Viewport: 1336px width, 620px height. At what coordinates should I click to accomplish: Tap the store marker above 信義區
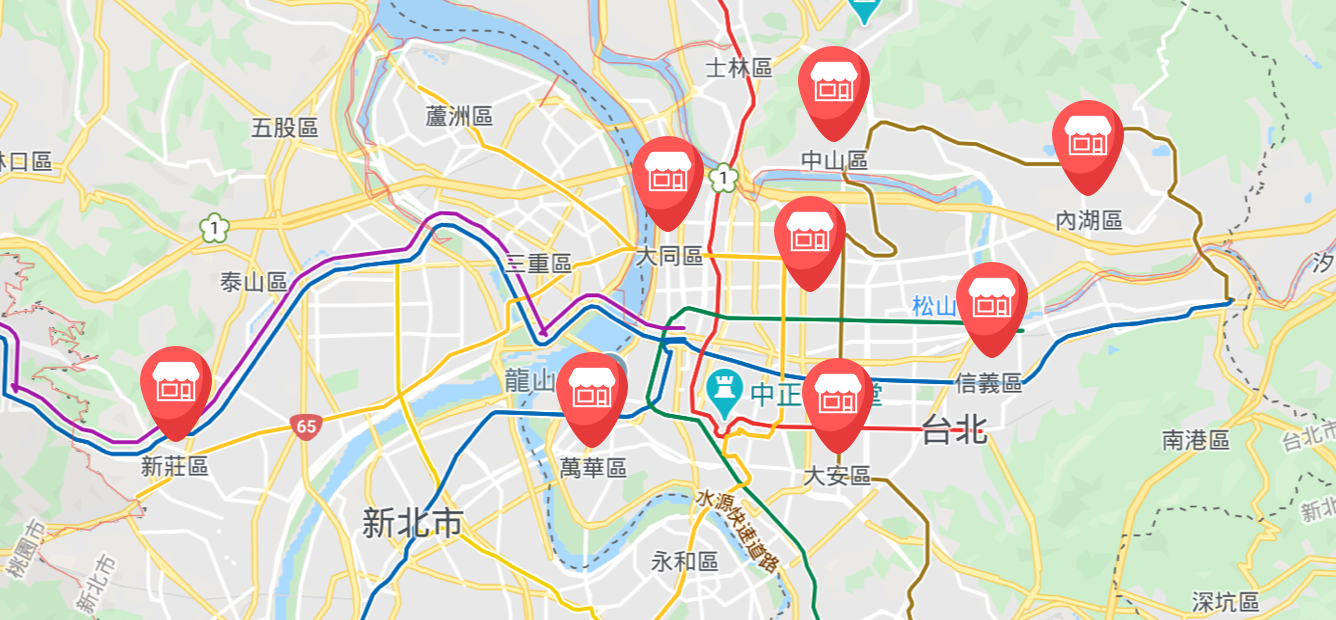pyautogui.click(x=991, y=301)
